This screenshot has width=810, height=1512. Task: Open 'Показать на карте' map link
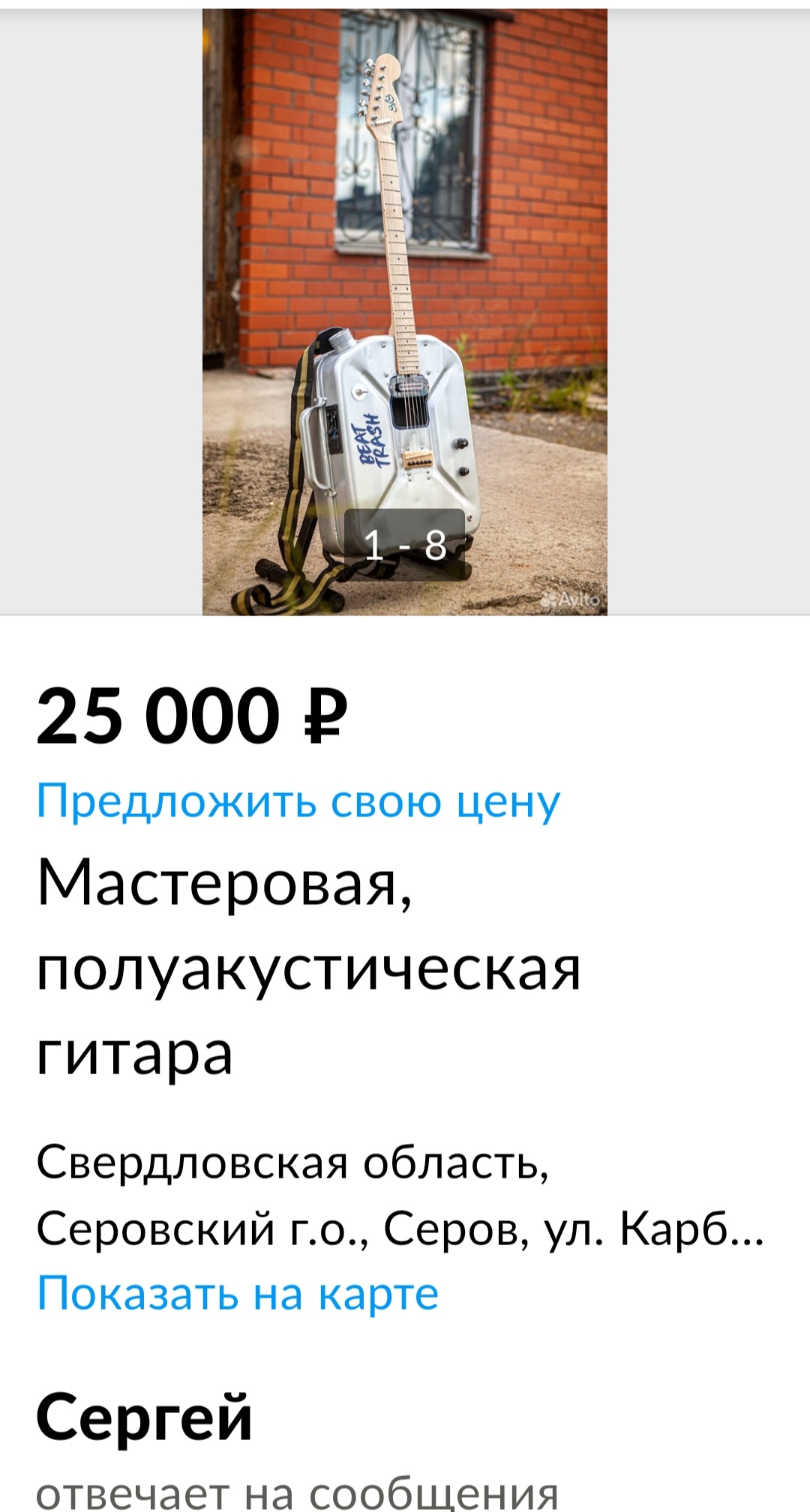pos(238,1294)
